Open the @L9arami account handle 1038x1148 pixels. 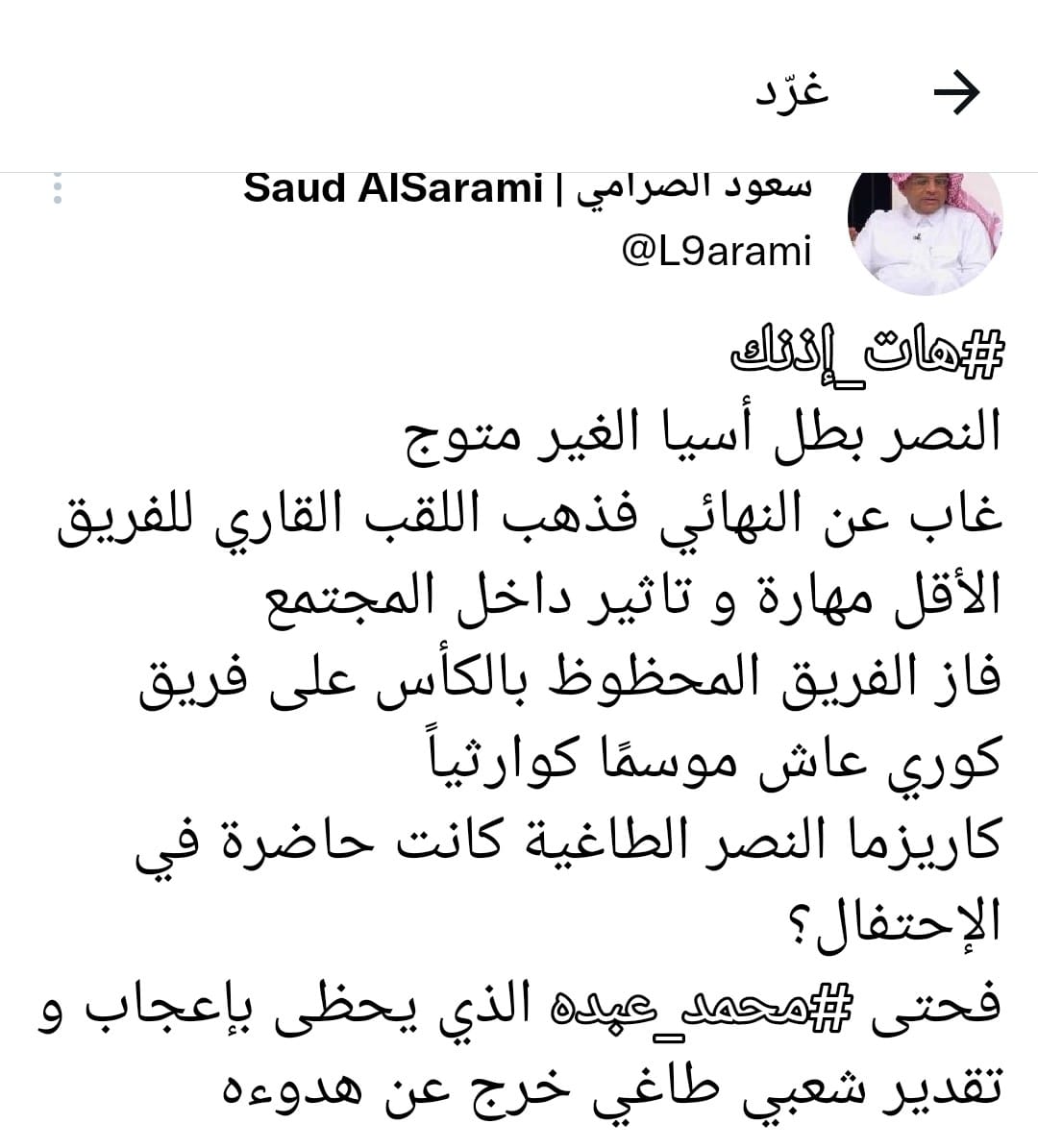coord(716,252)
